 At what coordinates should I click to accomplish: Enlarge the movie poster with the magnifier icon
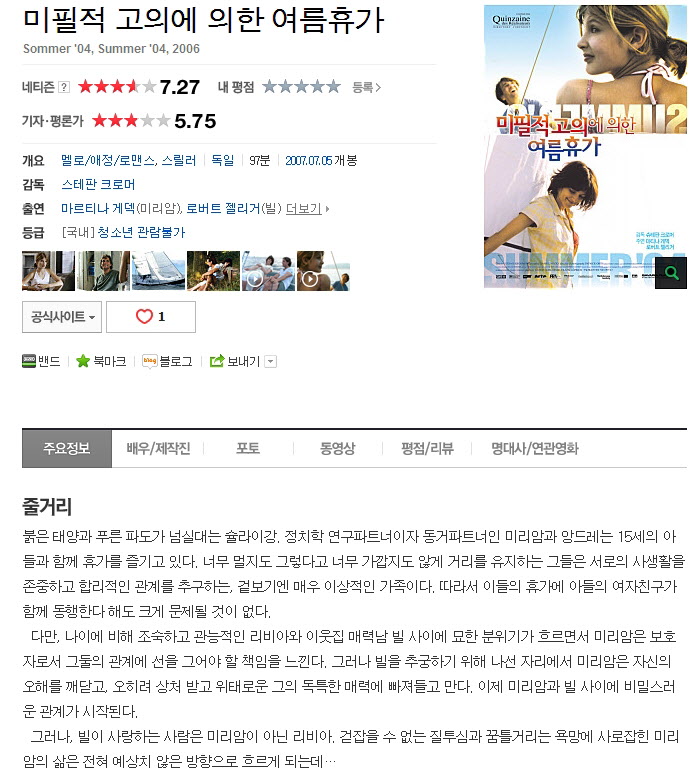point(670,272)
